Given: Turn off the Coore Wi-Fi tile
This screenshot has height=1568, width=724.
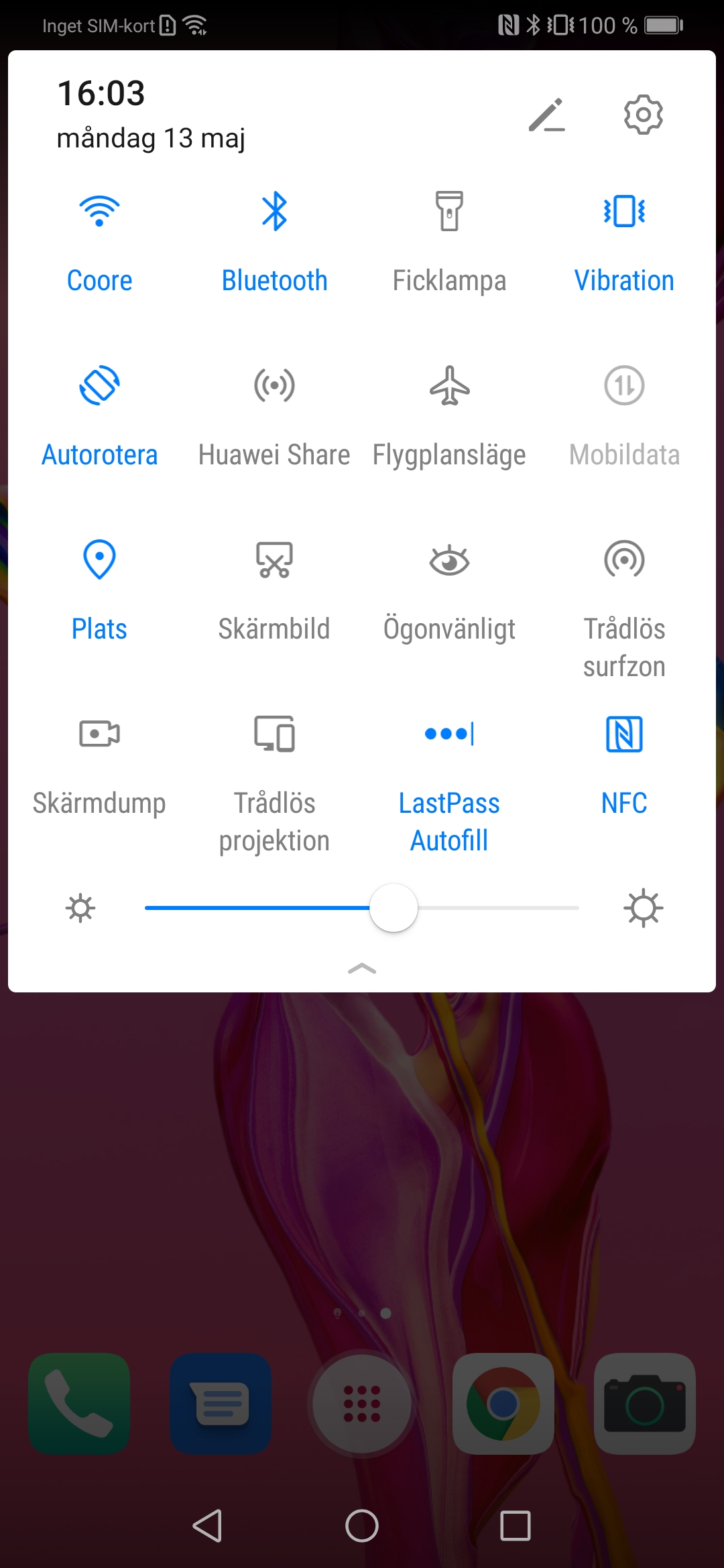Looking at the screenshot, I should click(x=99, y=212).
